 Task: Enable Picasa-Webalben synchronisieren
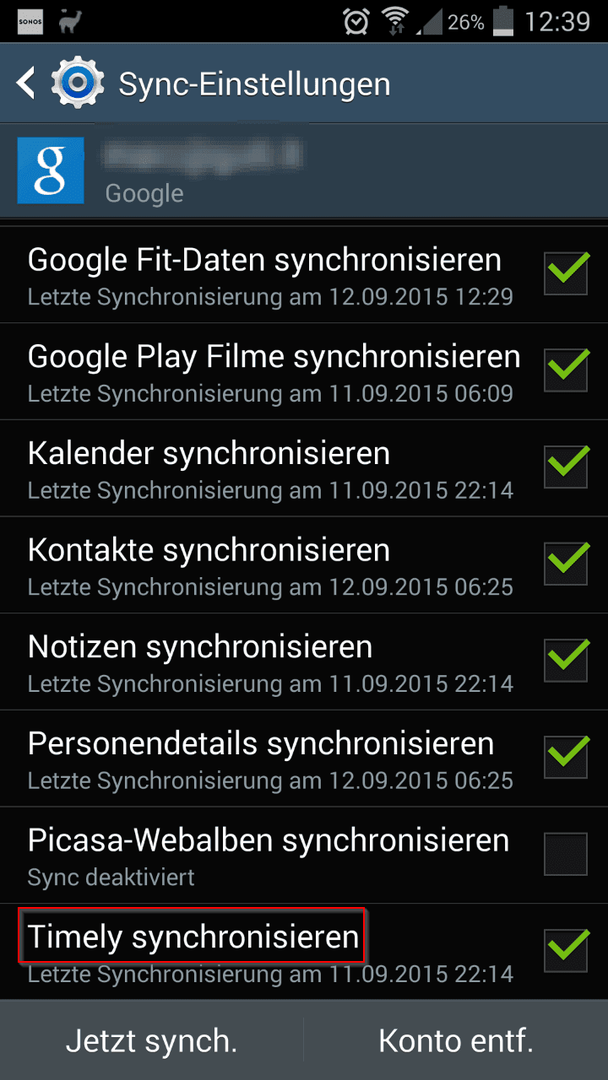pos(565,854)
